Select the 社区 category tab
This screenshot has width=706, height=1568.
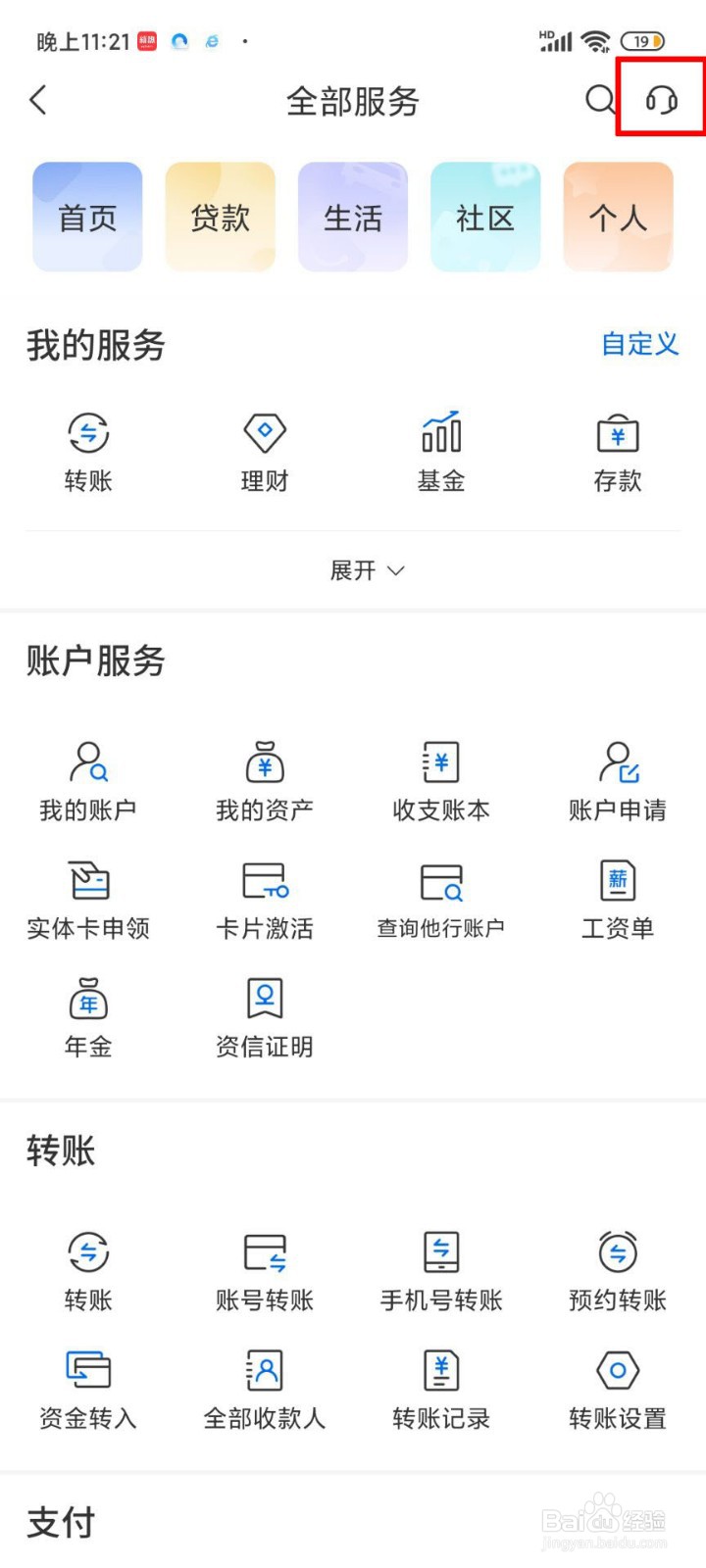tap(485, 217)
